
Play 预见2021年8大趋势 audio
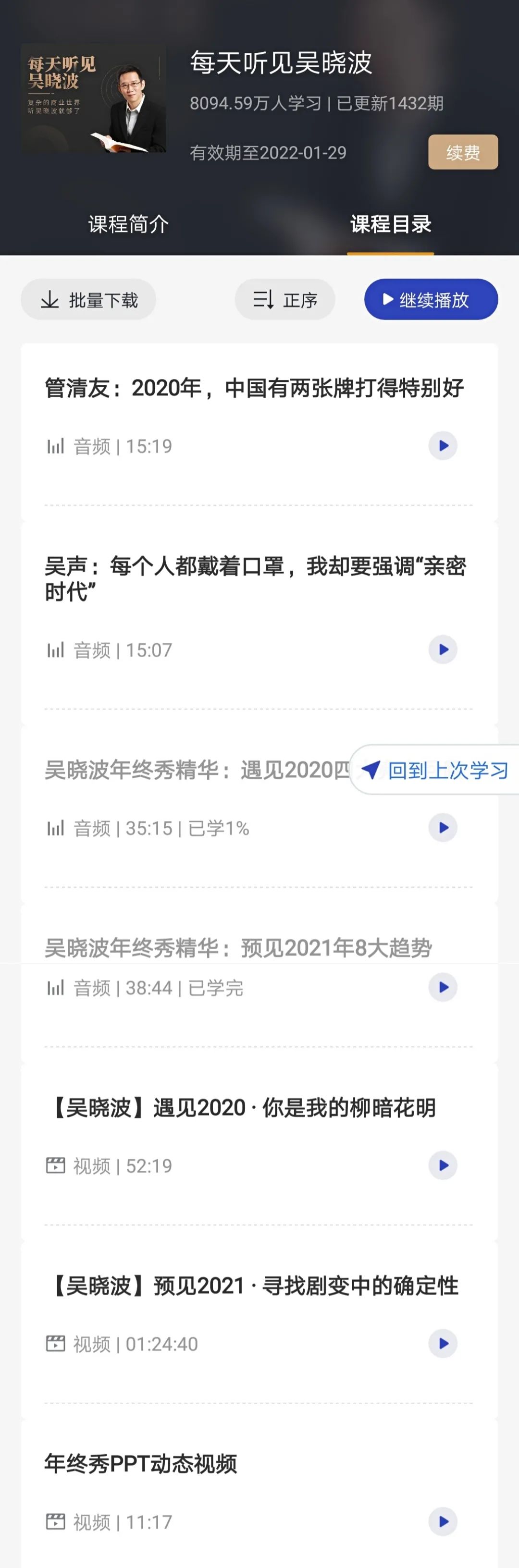pos(443,987)
